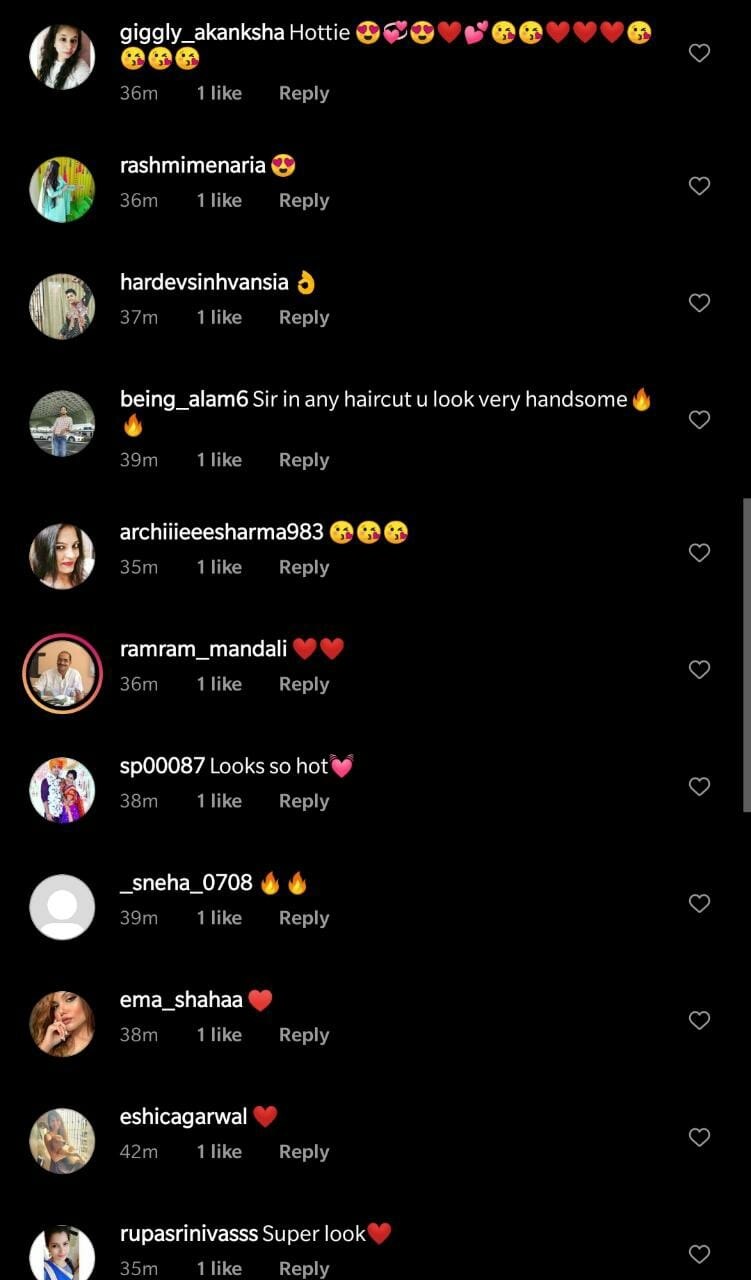Reply to being_alam6's comment
Screen dimensions: 751x1280
coord(303,460)
